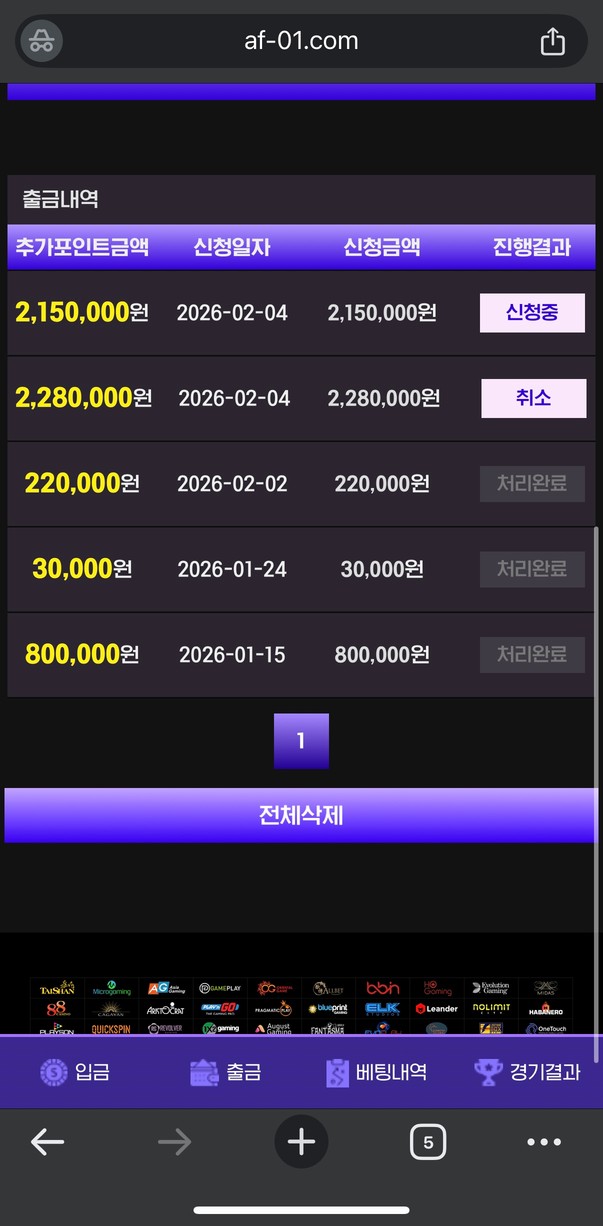Tap the af-01.com address bar
The width and height of the screenshot is (603, 1226).
[x=301, y=41]
